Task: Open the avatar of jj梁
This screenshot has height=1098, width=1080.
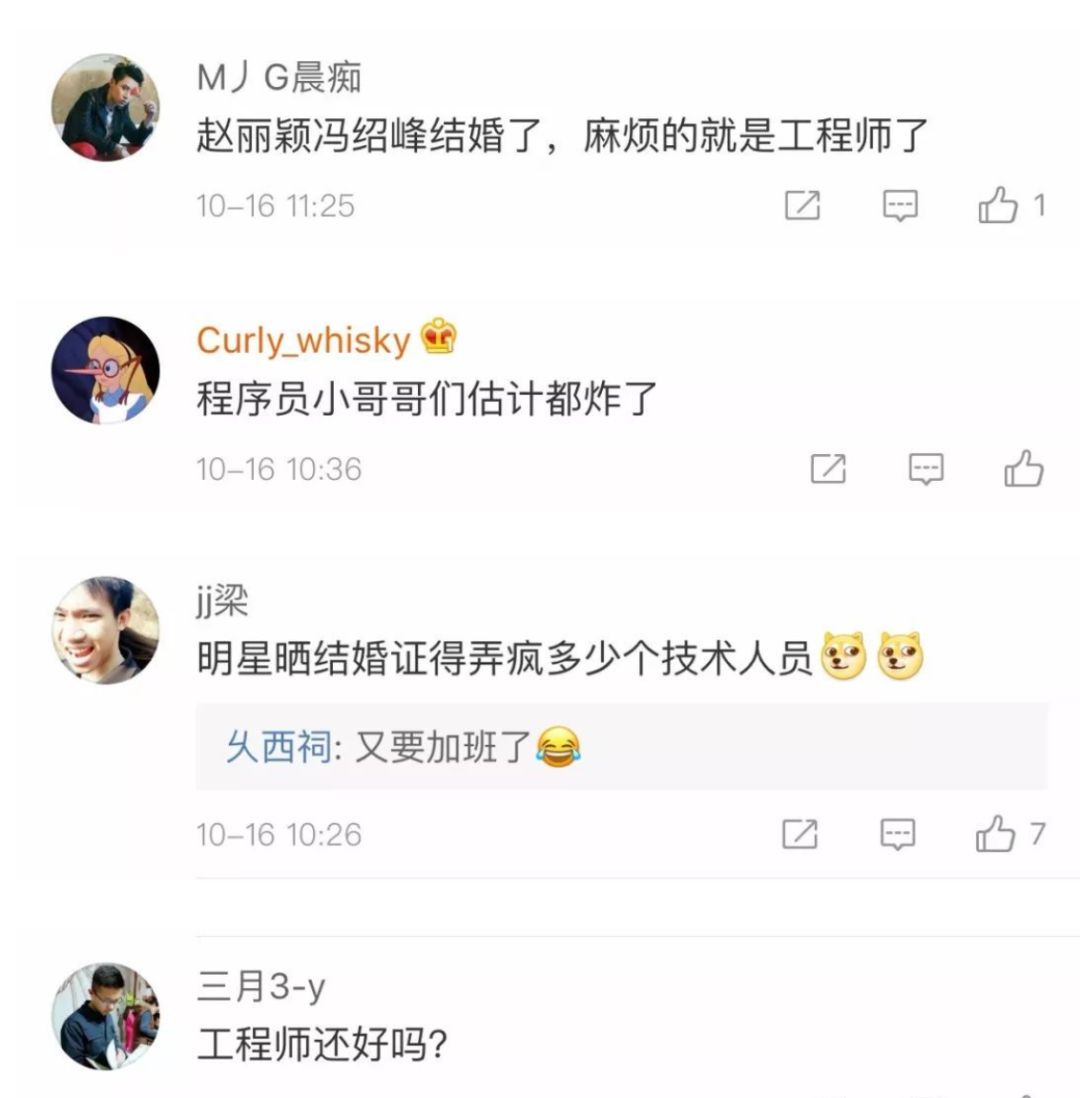Action: point(105,630)
